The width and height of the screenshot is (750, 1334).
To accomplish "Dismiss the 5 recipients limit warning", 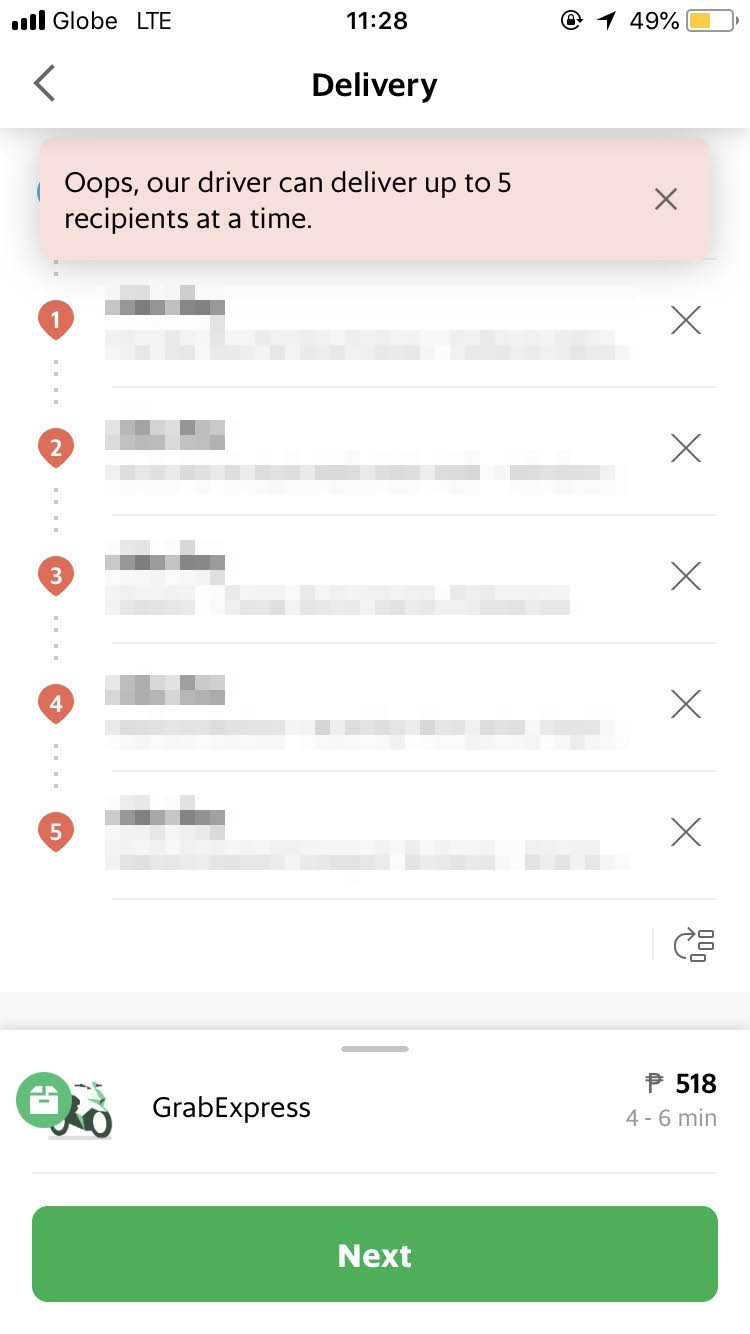I will [x=666, y=199].
